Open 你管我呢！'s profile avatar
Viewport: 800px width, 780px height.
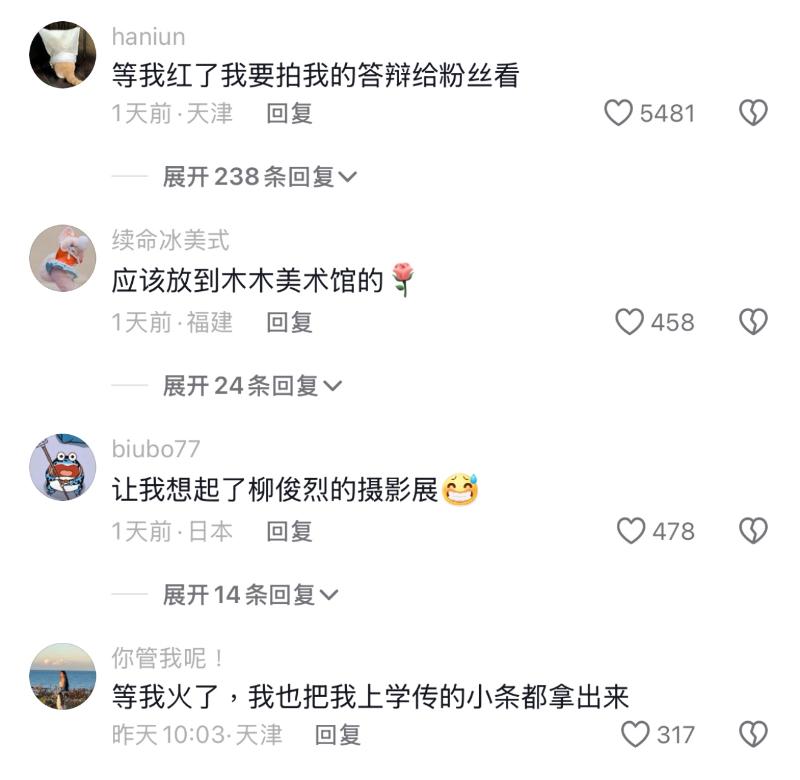(x=63, y=677)
